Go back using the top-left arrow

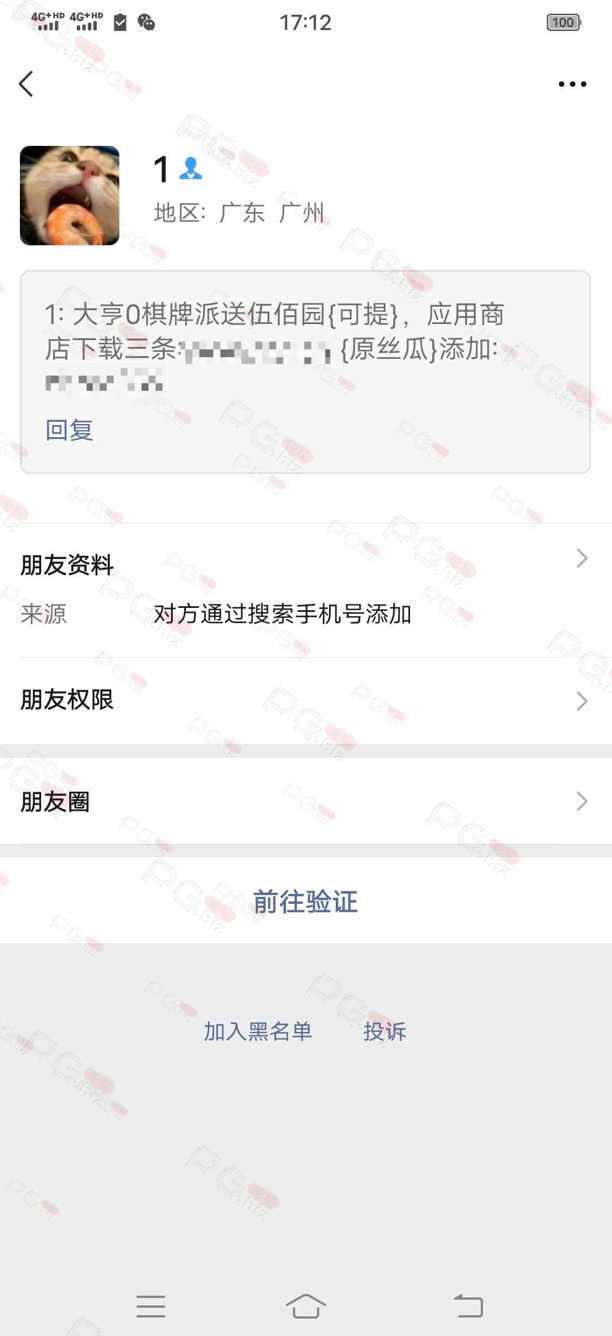tap(27, 84)
